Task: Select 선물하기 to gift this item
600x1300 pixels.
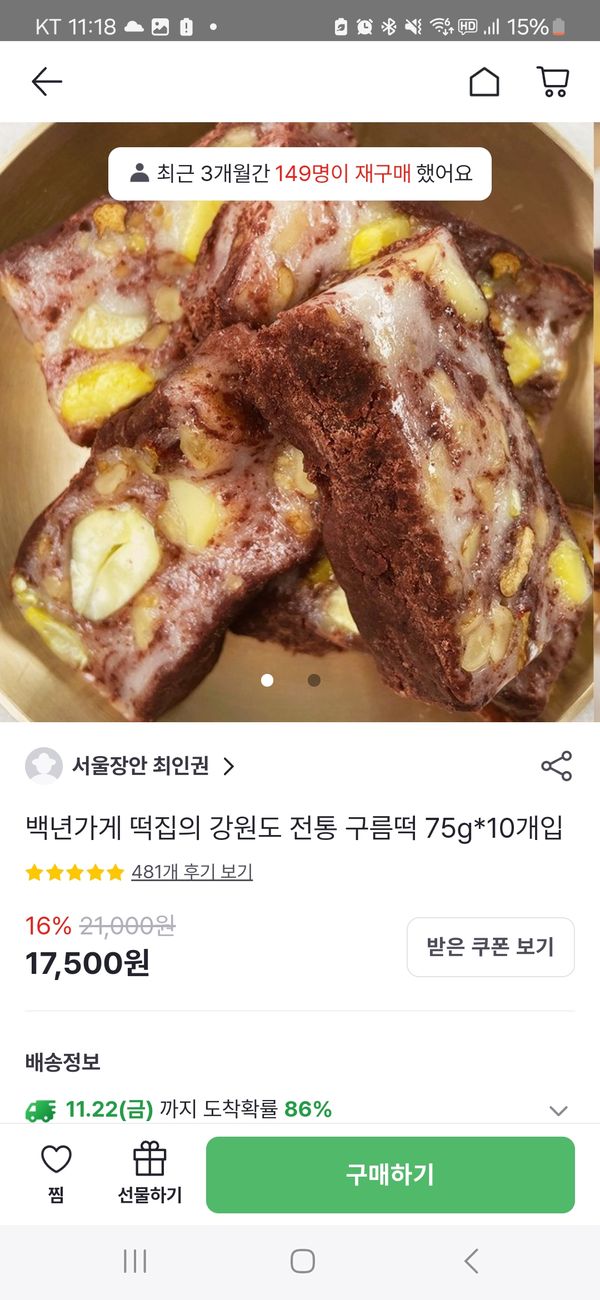Action: [x=150, y=1174]
